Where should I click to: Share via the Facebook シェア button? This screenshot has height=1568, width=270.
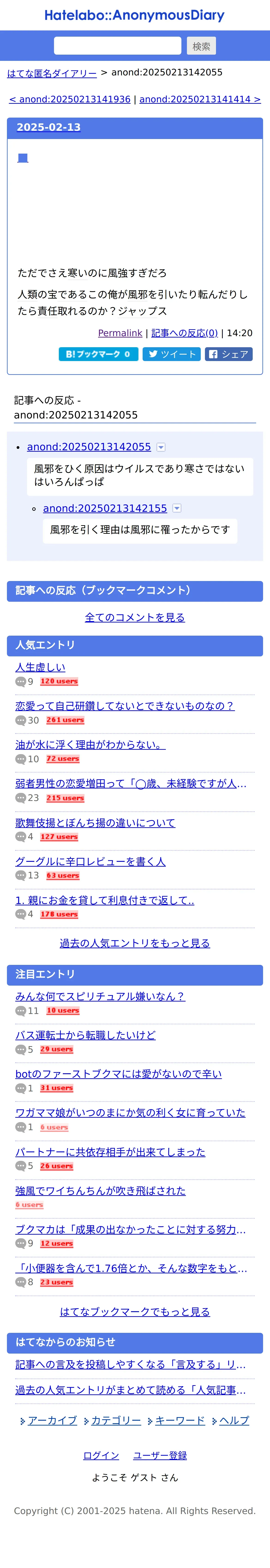coord(228,354)
